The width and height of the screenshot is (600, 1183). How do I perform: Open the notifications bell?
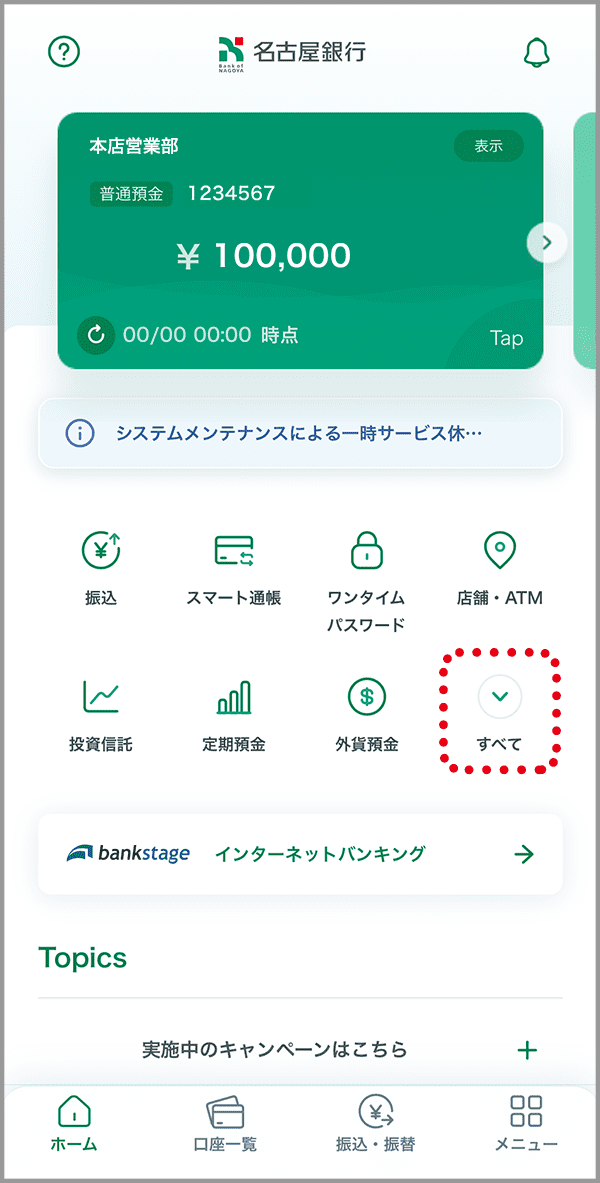click(x=537, y=51)
